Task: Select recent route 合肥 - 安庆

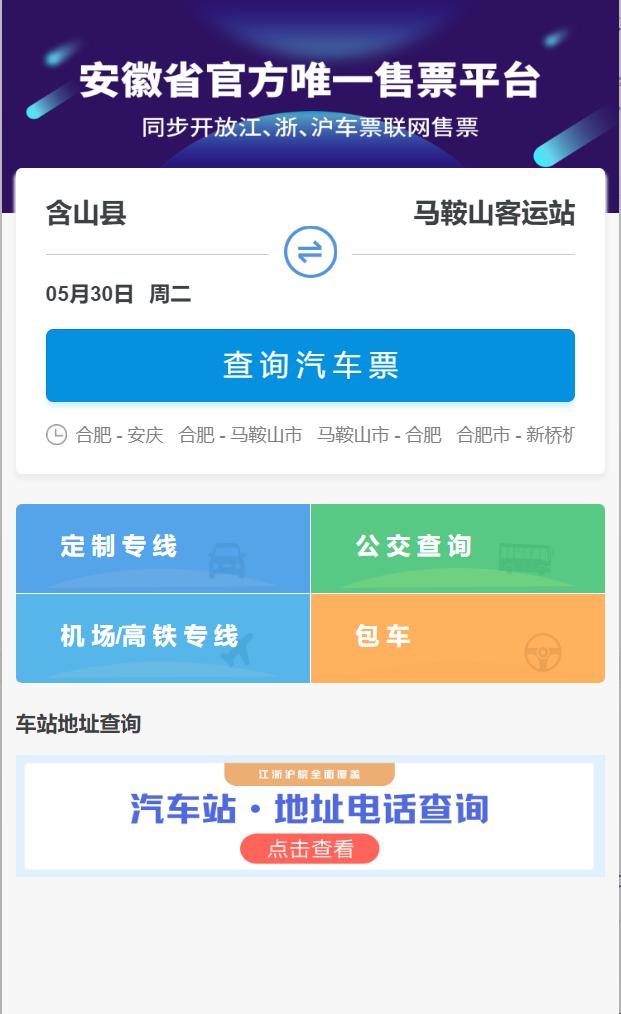Action: [120, 435]
